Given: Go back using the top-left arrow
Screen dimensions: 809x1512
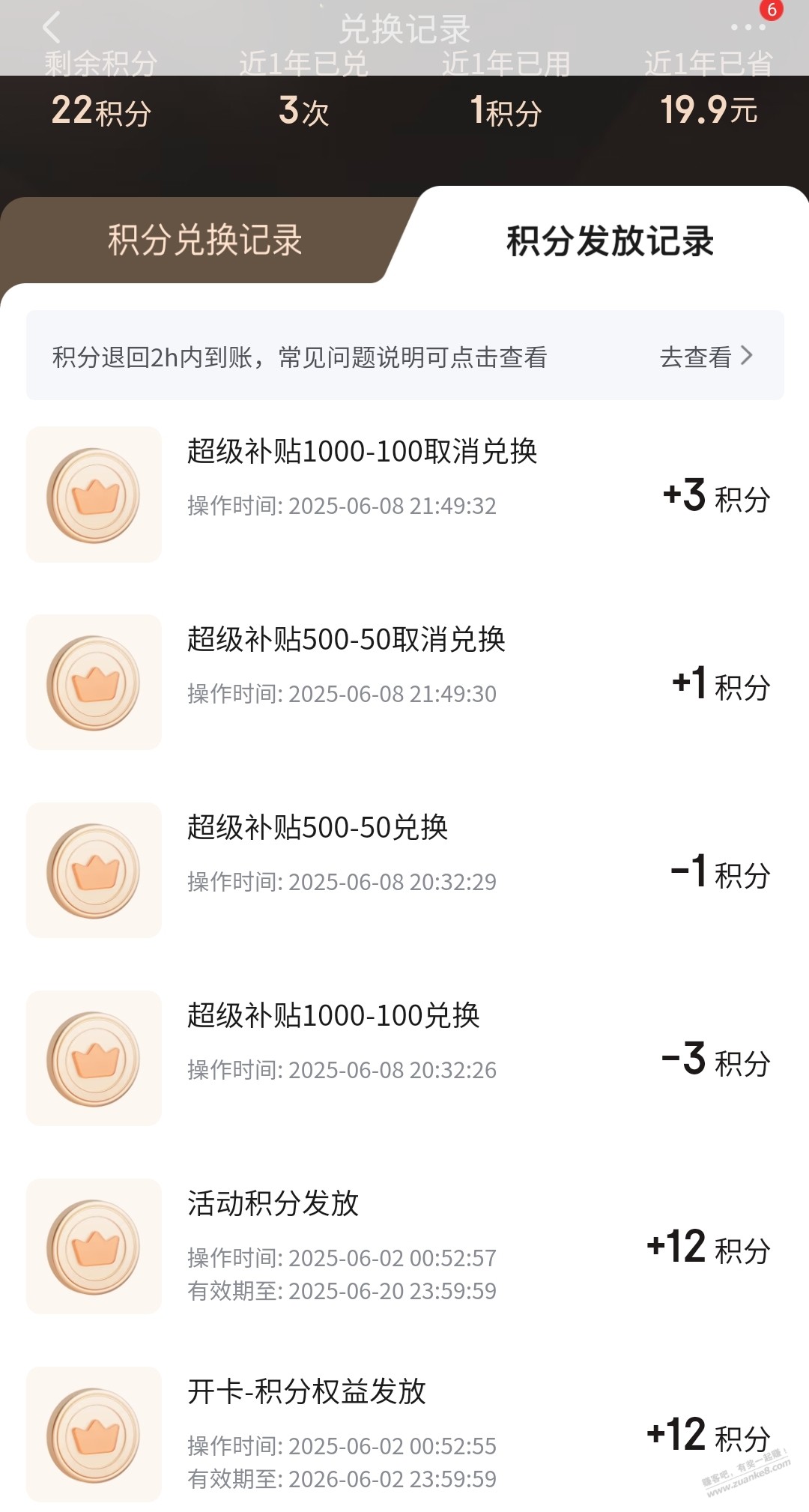Looking at the screenshot, I should pyautogui.click(x=51, y=28).
